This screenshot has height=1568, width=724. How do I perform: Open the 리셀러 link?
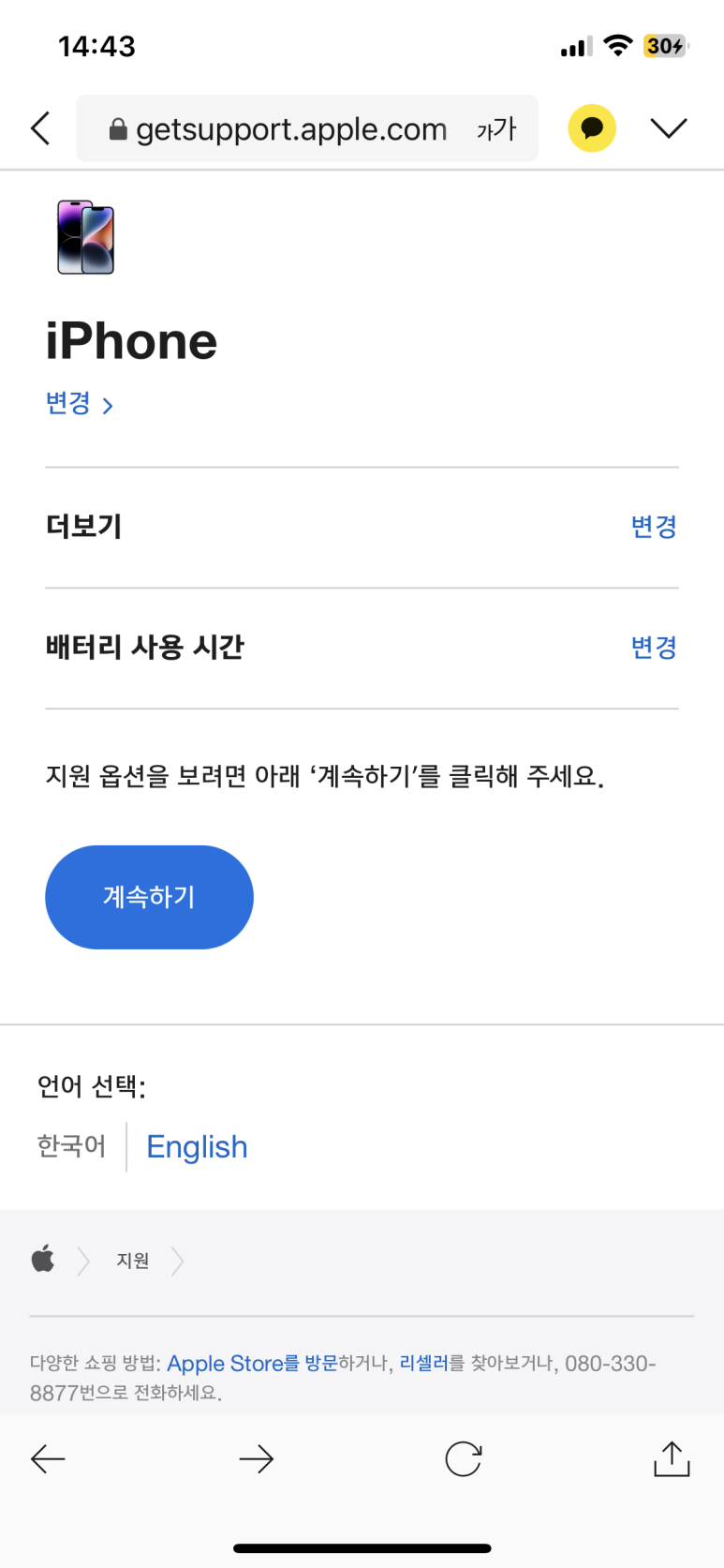[424, 1363]
